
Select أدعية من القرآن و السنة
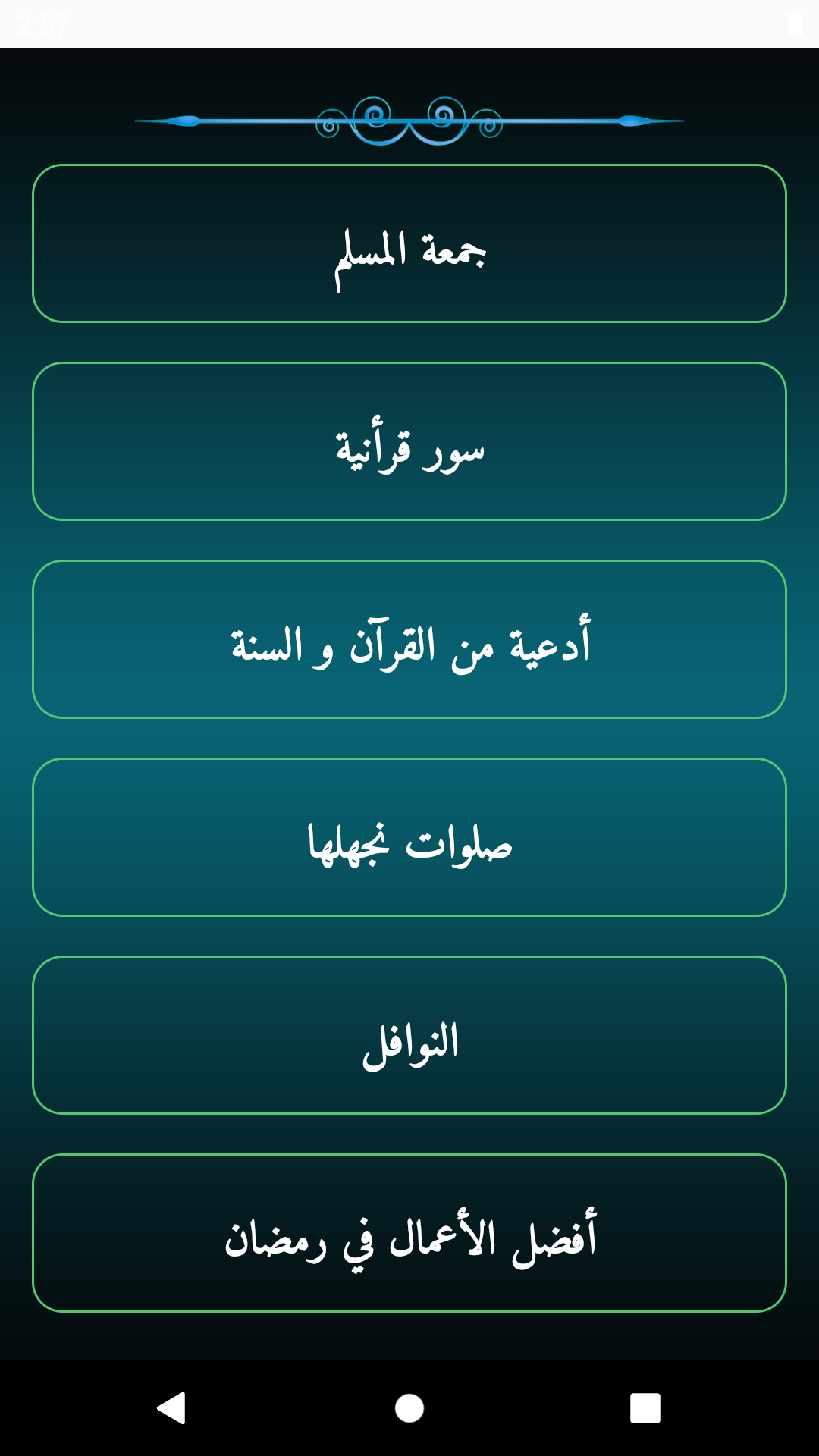[x=409, y=639]
